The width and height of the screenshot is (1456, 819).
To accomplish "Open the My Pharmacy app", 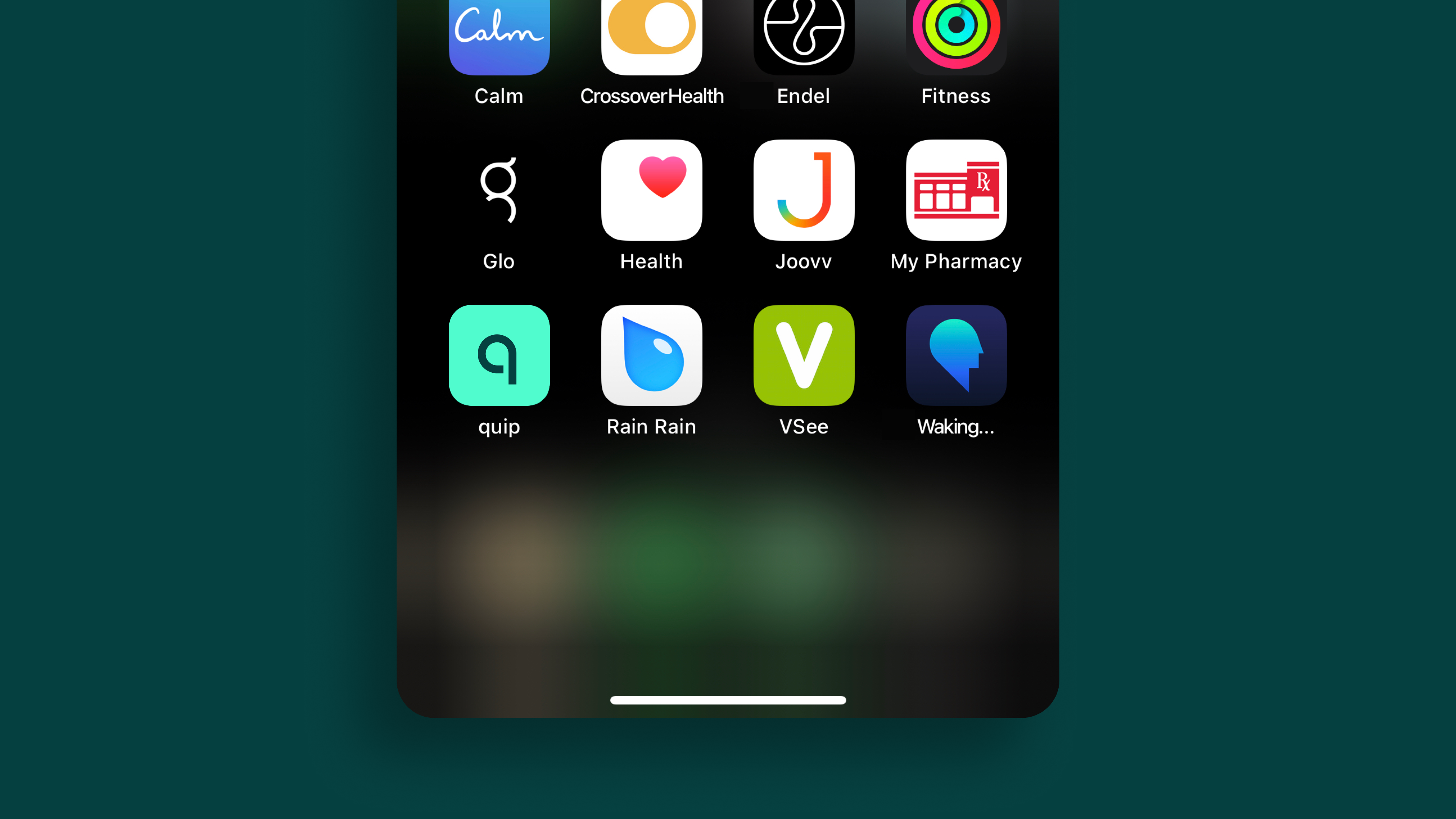I will click(x=956, y=190).
